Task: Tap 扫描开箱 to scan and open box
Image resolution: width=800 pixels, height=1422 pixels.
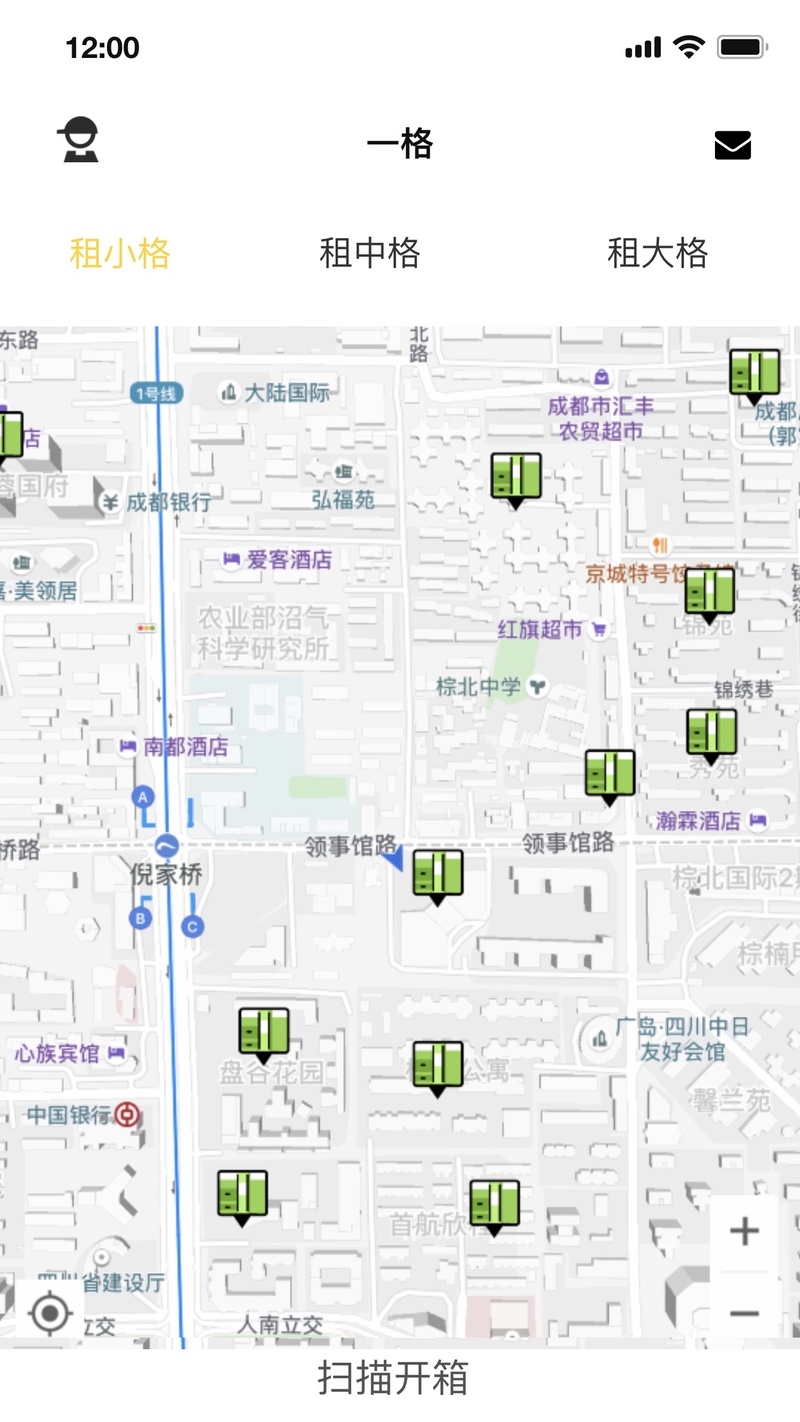Action: (x=393, y=1377)
